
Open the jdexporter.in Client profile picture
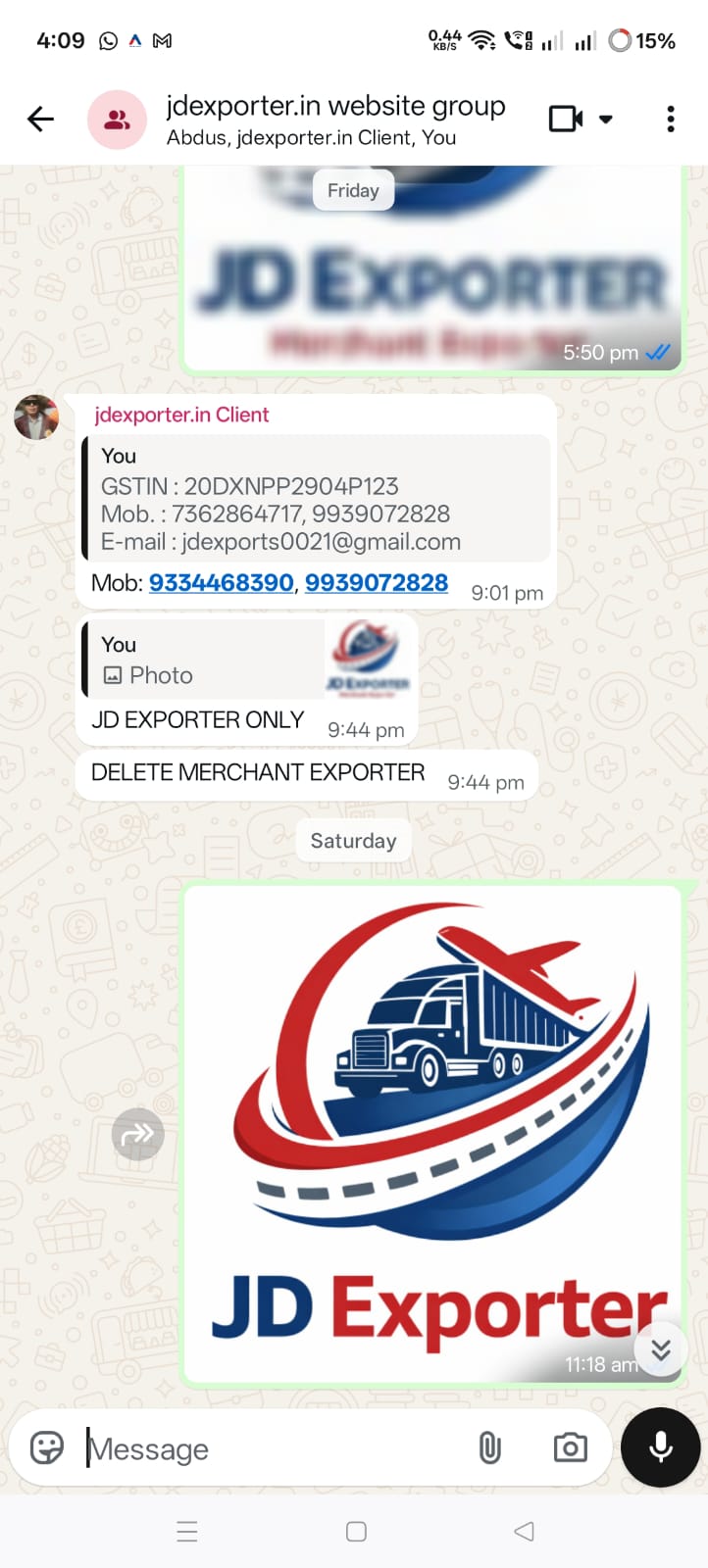[35, 416]
